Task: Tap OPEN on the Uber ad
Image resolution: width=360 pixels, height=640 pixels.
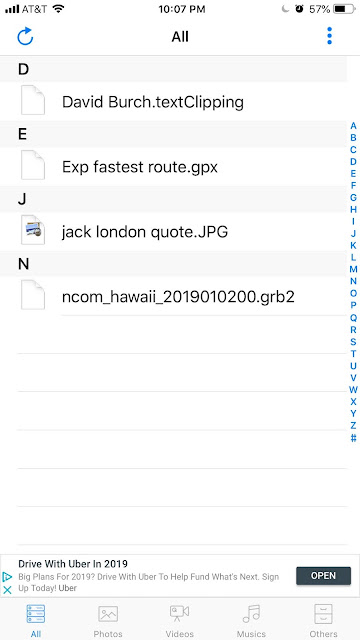Action: [323, 576]
